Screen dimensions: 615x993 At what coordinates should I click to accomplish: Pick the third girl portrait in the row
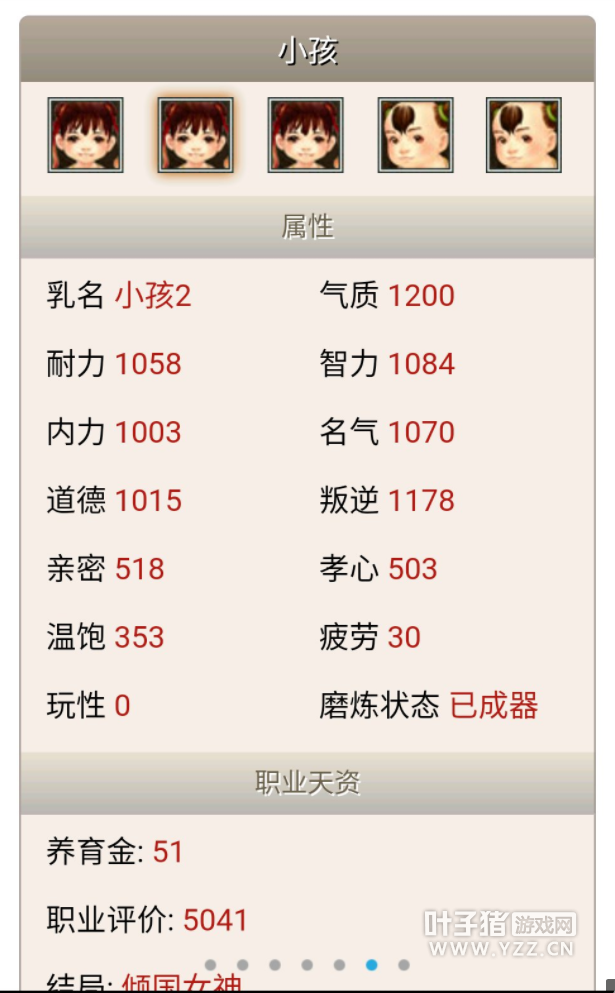306,135
